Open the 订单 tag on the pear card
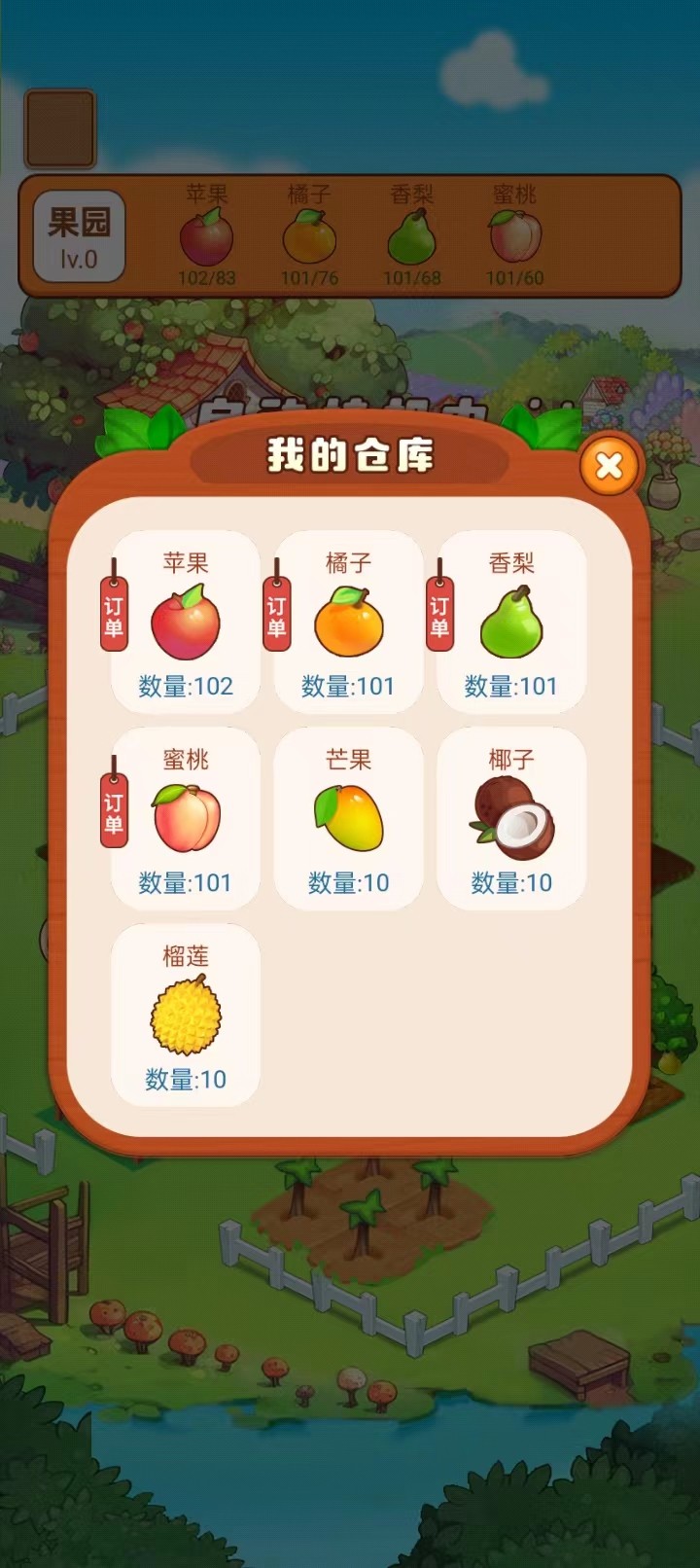700x1568 pixels. [438, 613]
